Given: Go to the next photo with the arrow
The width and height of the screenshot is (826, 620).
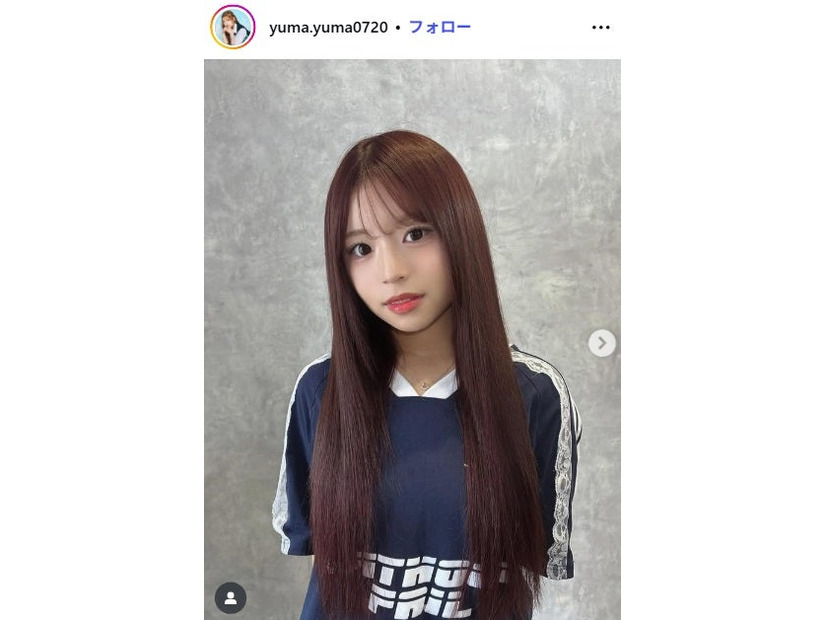Looking at the screenshot, I should pos(601,343).
